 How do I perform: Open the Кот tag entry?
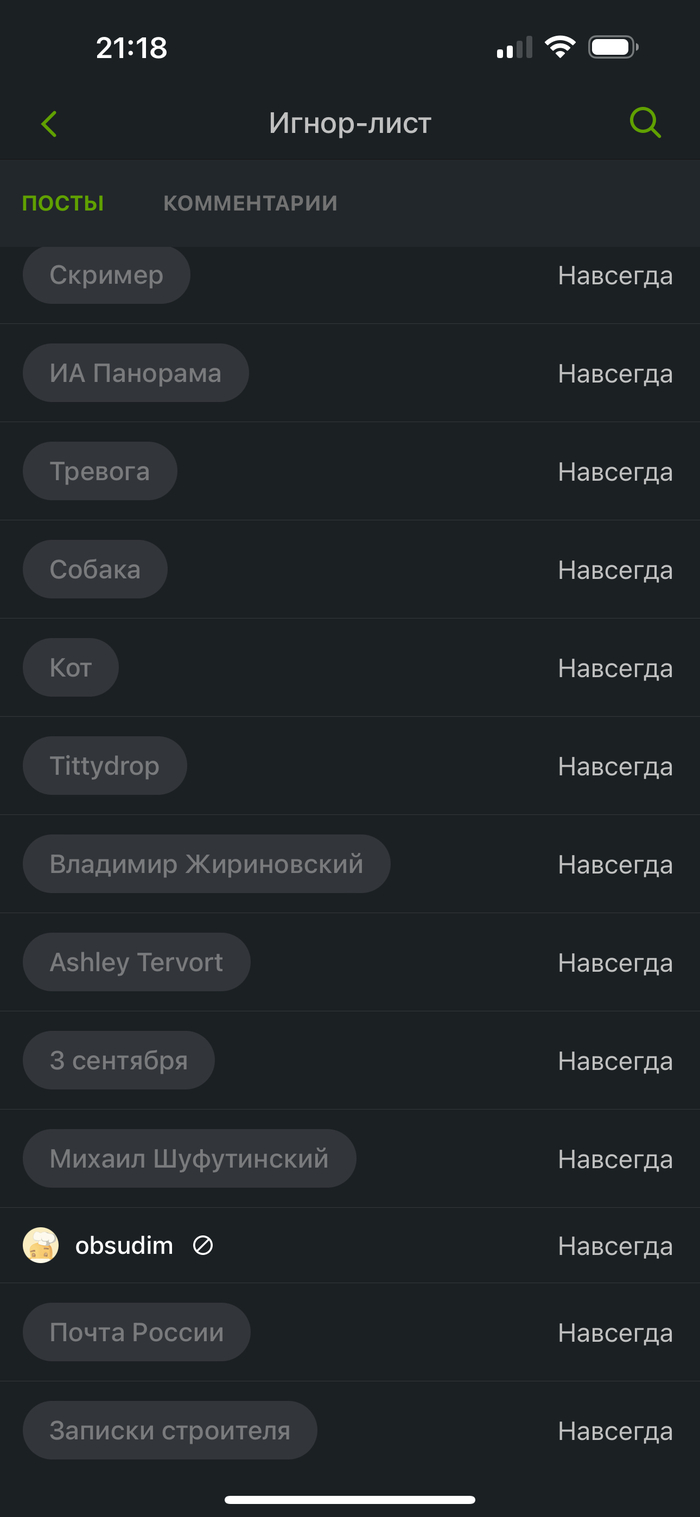[x=71, y=667]
